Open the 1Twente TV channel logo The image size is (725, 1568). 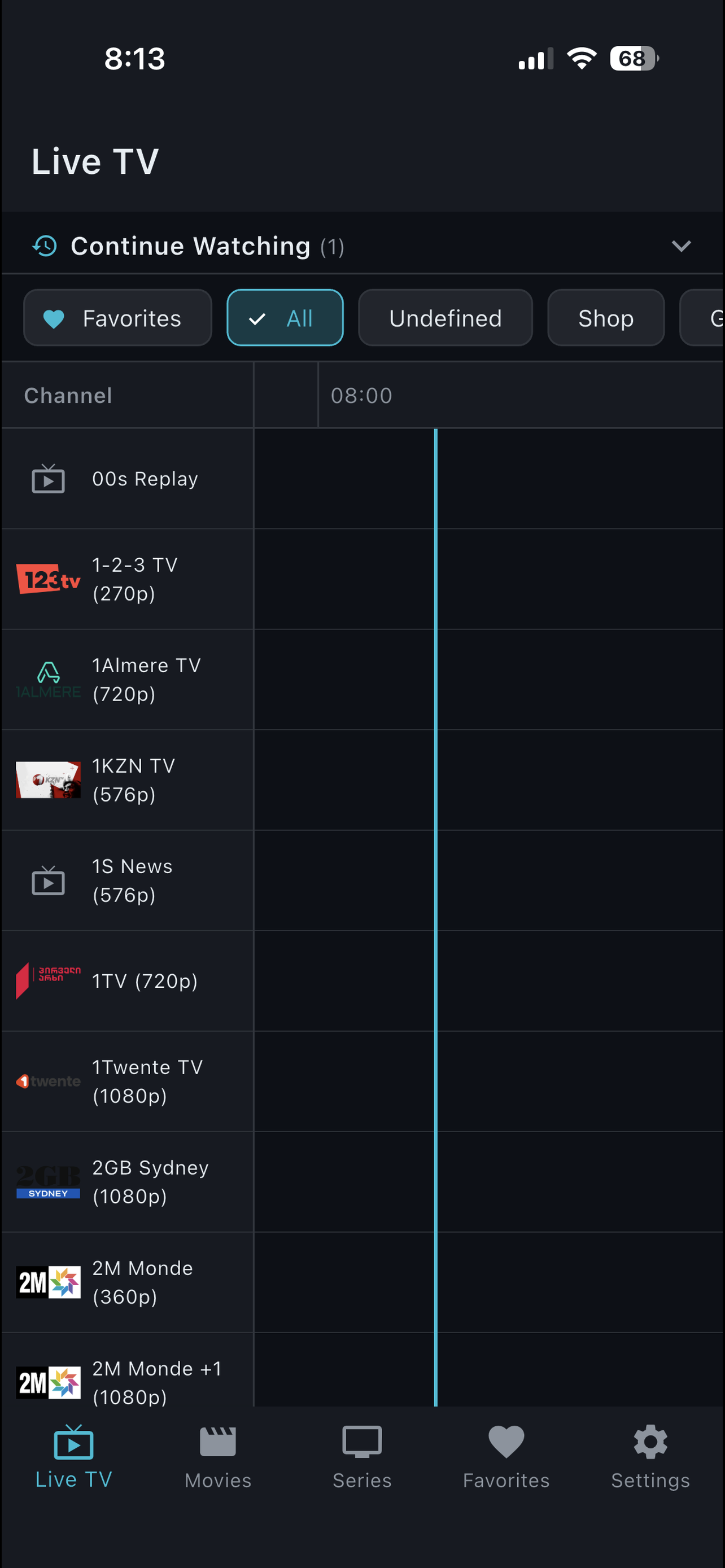click(x=49, y=1080)
